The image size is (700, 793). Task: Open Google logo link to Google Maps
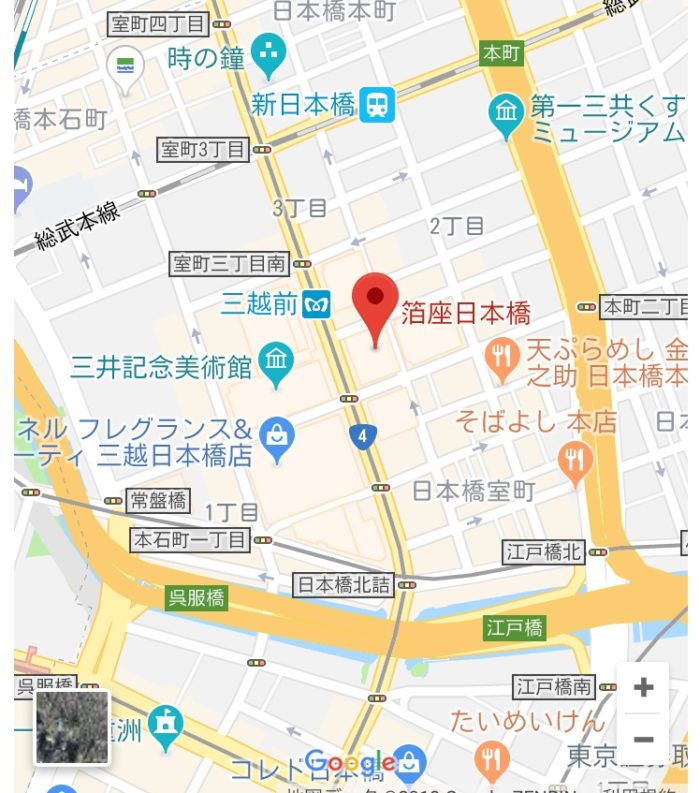(x=348, y=761)
